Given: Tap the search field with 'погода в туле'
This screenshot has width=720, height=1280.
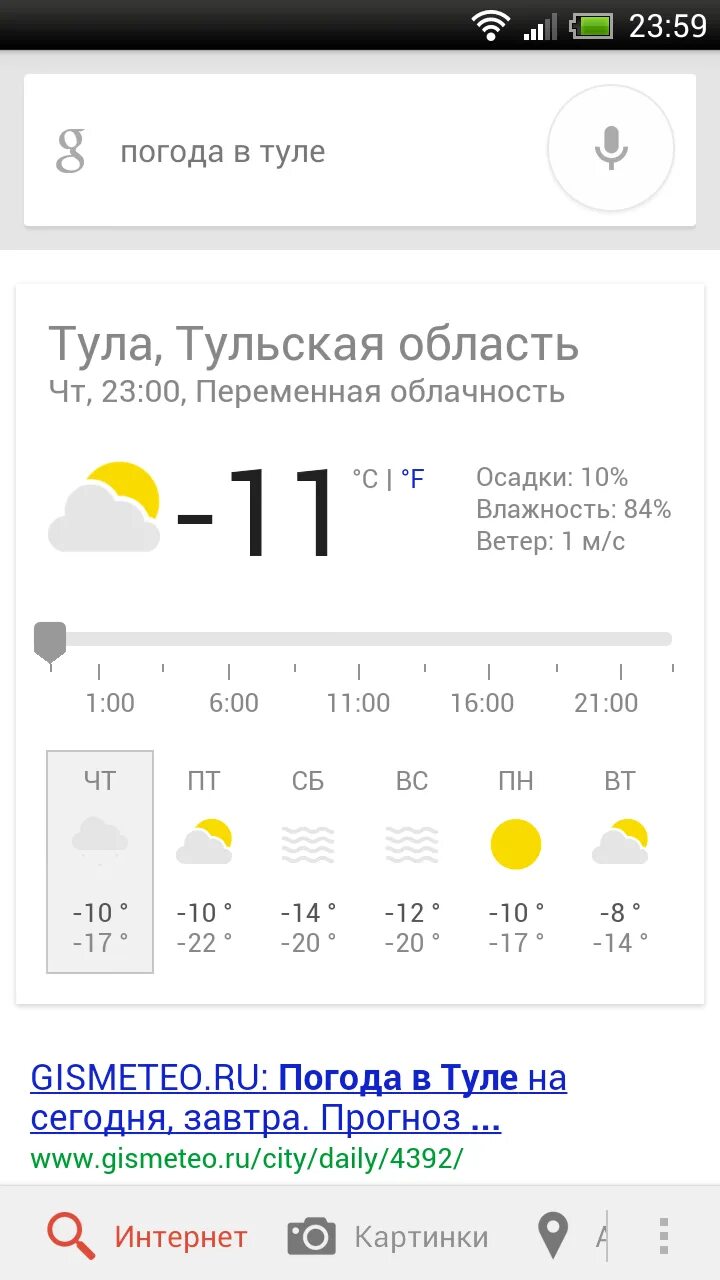Looking at the screenshot, I should click(285, 152).
